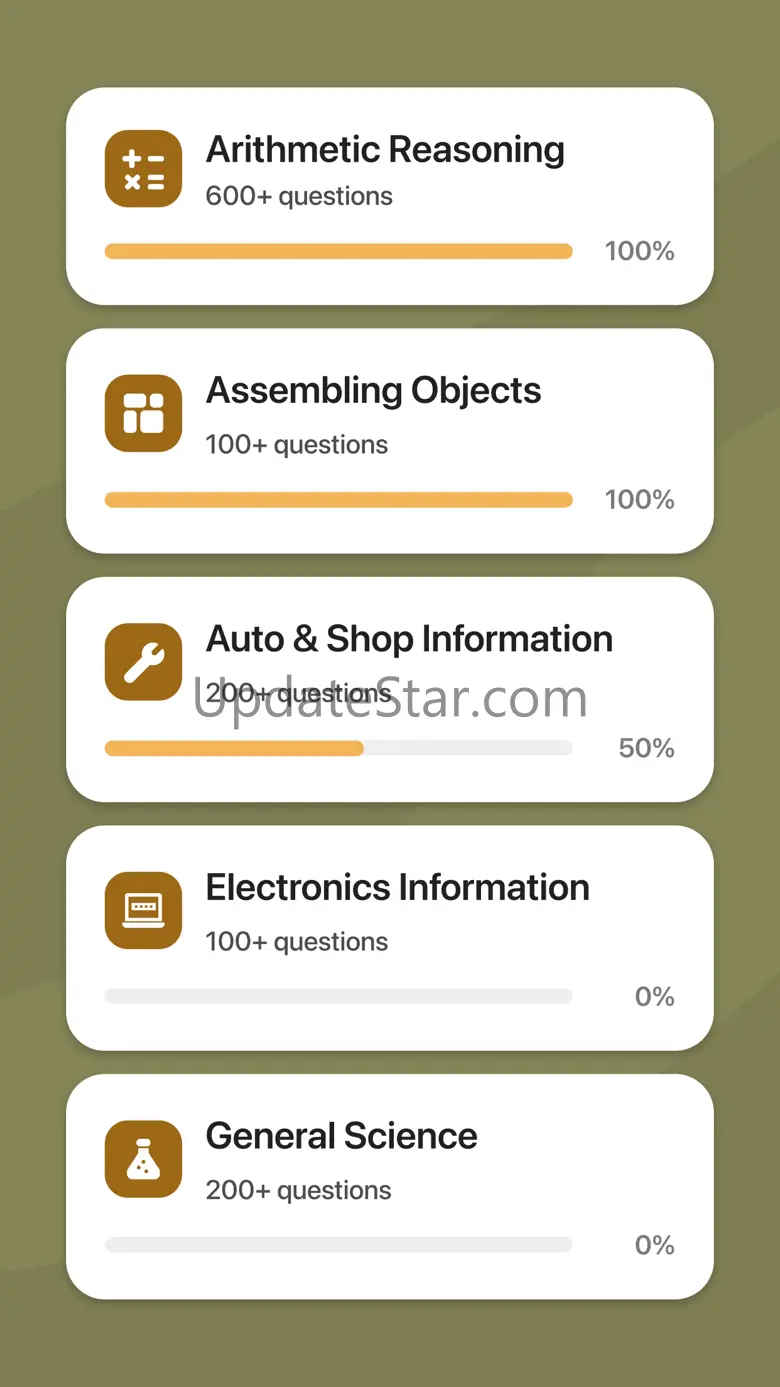Viewport: 780px width, 1387px height.
Task: Select the Assembling Objects card
Action: 389,440
